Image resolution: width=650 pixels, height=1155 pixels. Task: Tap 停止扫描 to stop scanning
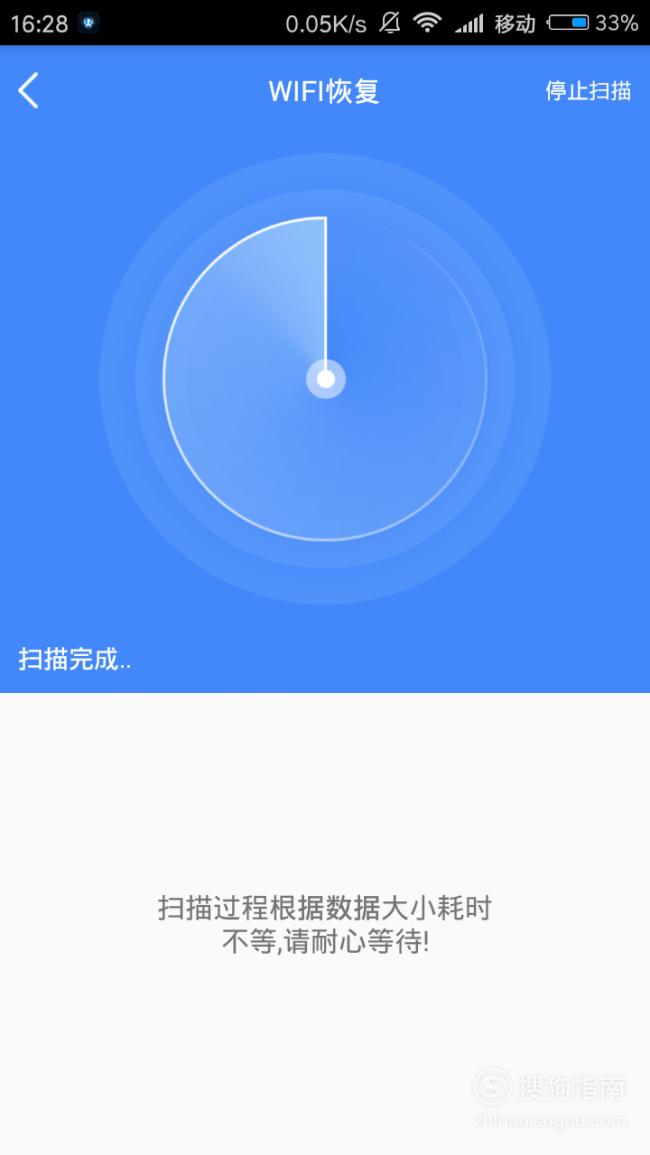[x=588, y=91]
